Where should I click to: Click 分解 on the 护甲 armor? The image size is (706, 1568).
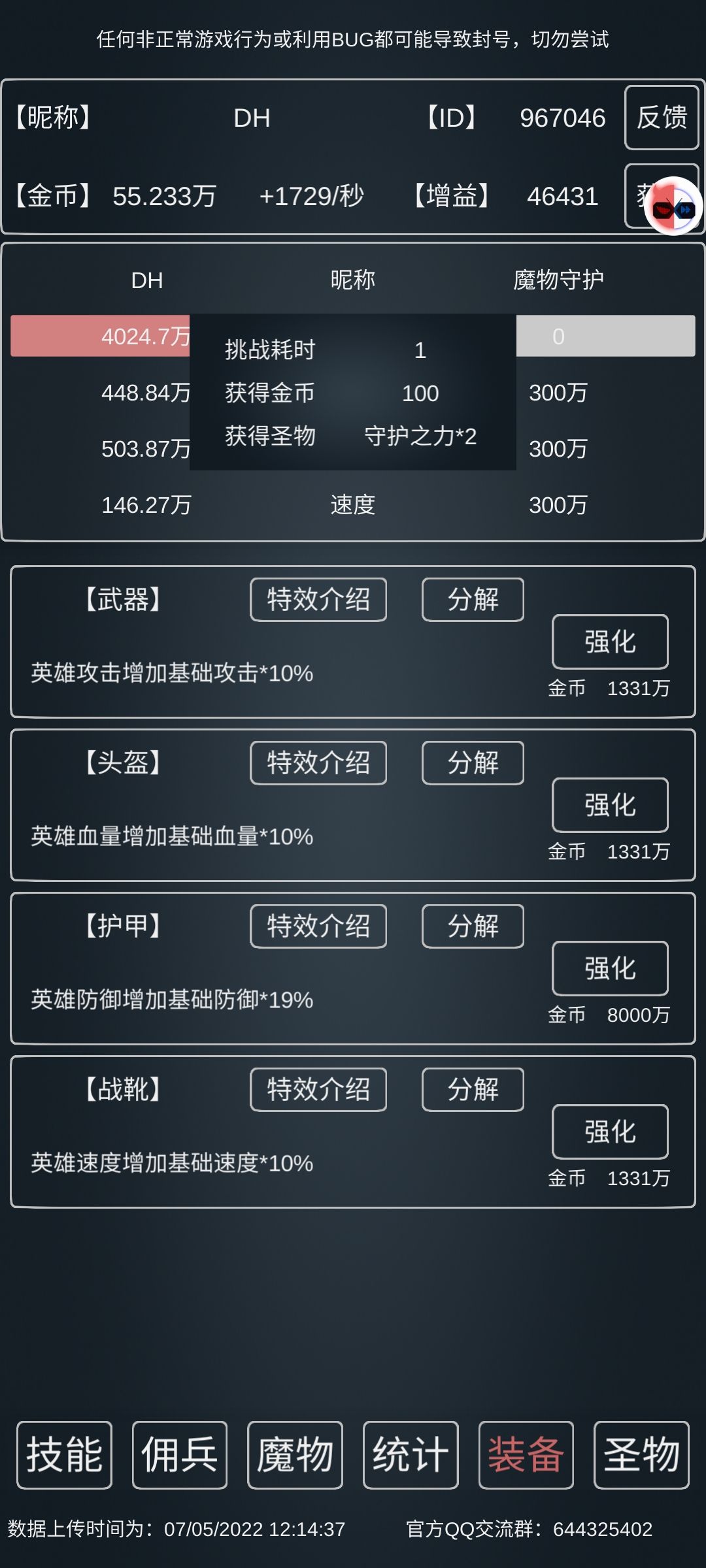point(473,926)
